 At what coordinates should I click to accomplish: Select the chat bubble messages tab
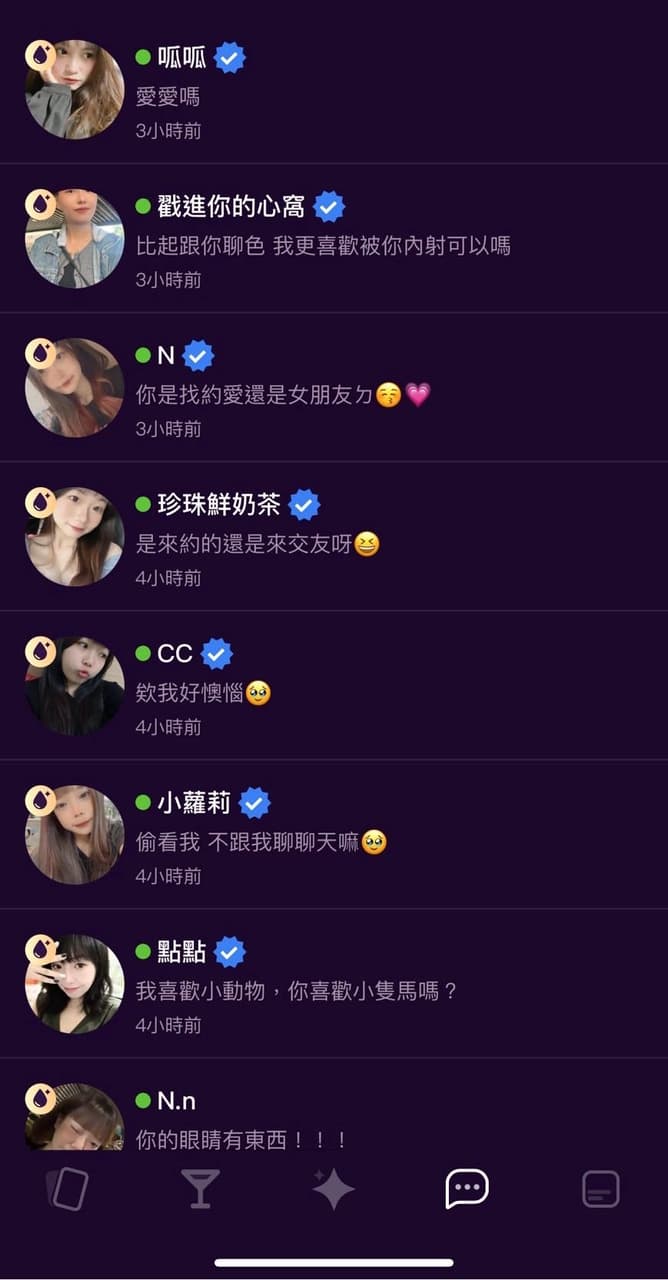pyautogui.click(x=466, y=1189)
